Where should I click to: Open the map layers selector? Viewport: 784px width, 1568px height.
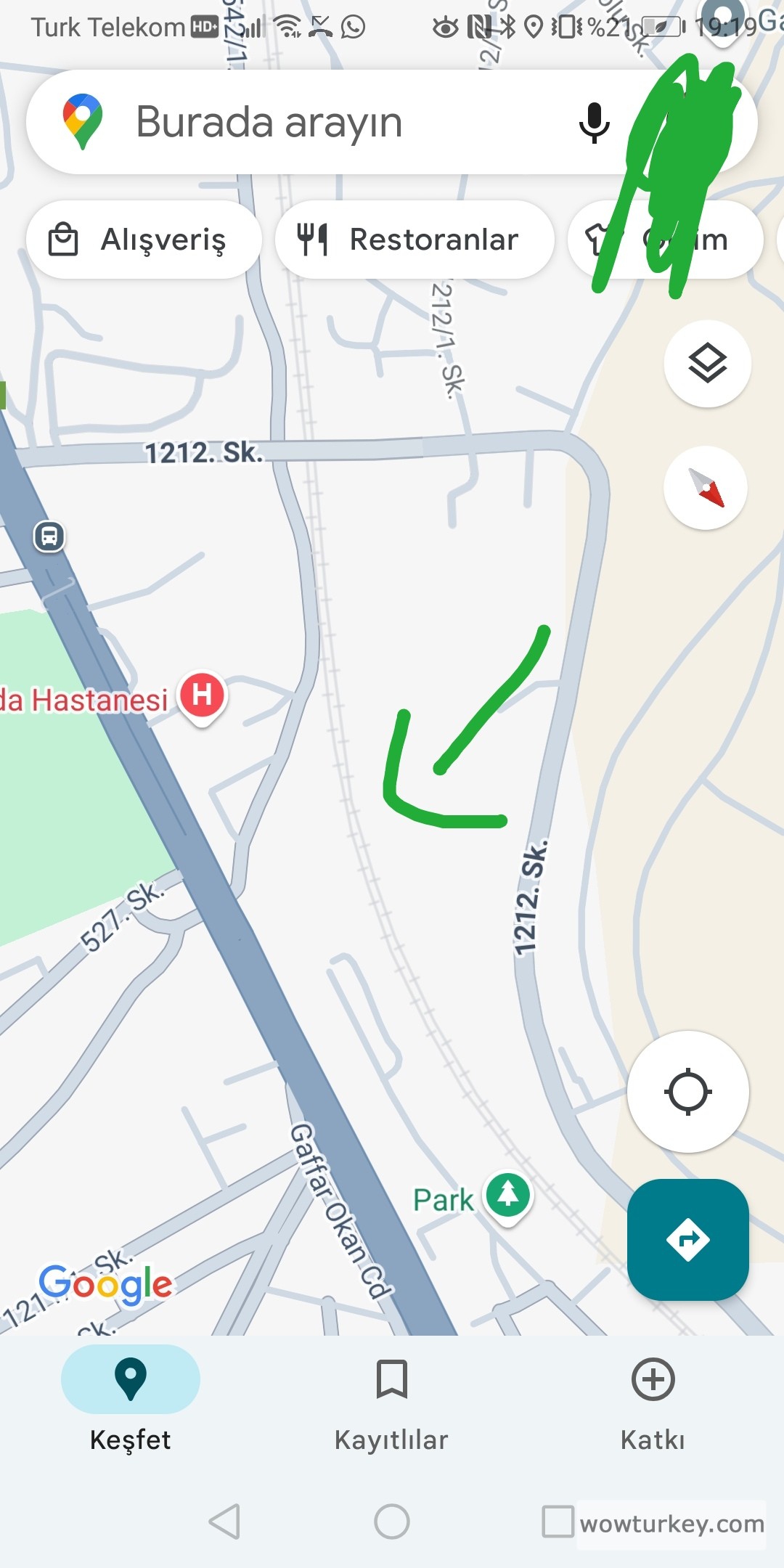click(x=707, y=363)
